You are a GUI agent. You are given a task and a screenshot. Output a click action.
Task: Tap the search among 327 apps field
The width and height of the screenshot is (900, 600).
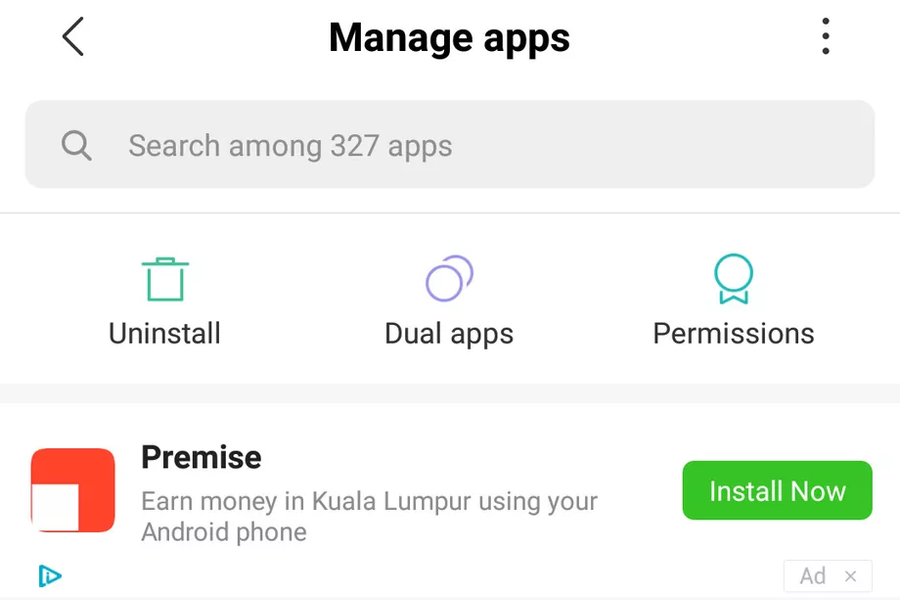tap(450, 145)
